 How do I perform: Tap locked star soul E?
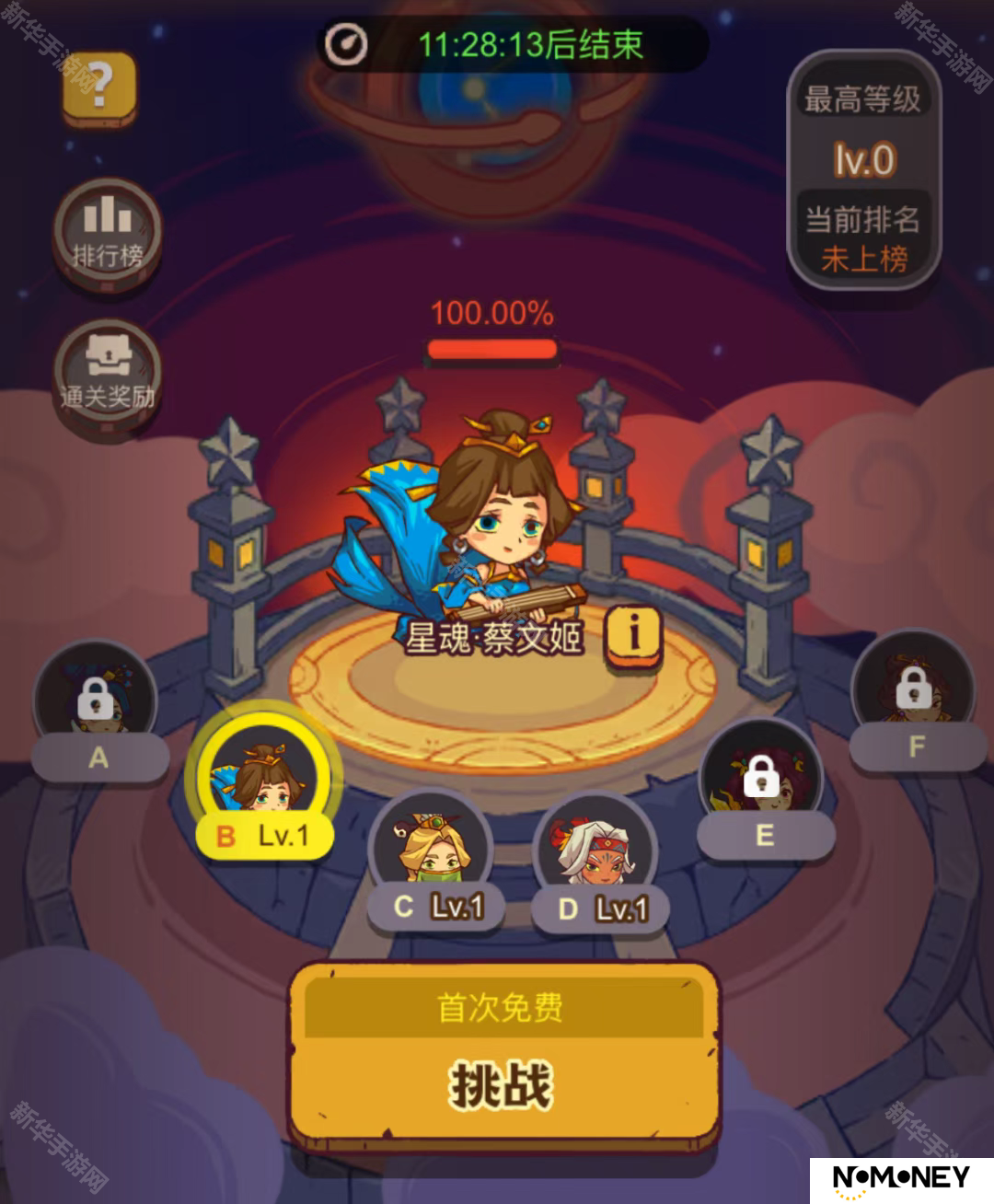coord(761,782)
